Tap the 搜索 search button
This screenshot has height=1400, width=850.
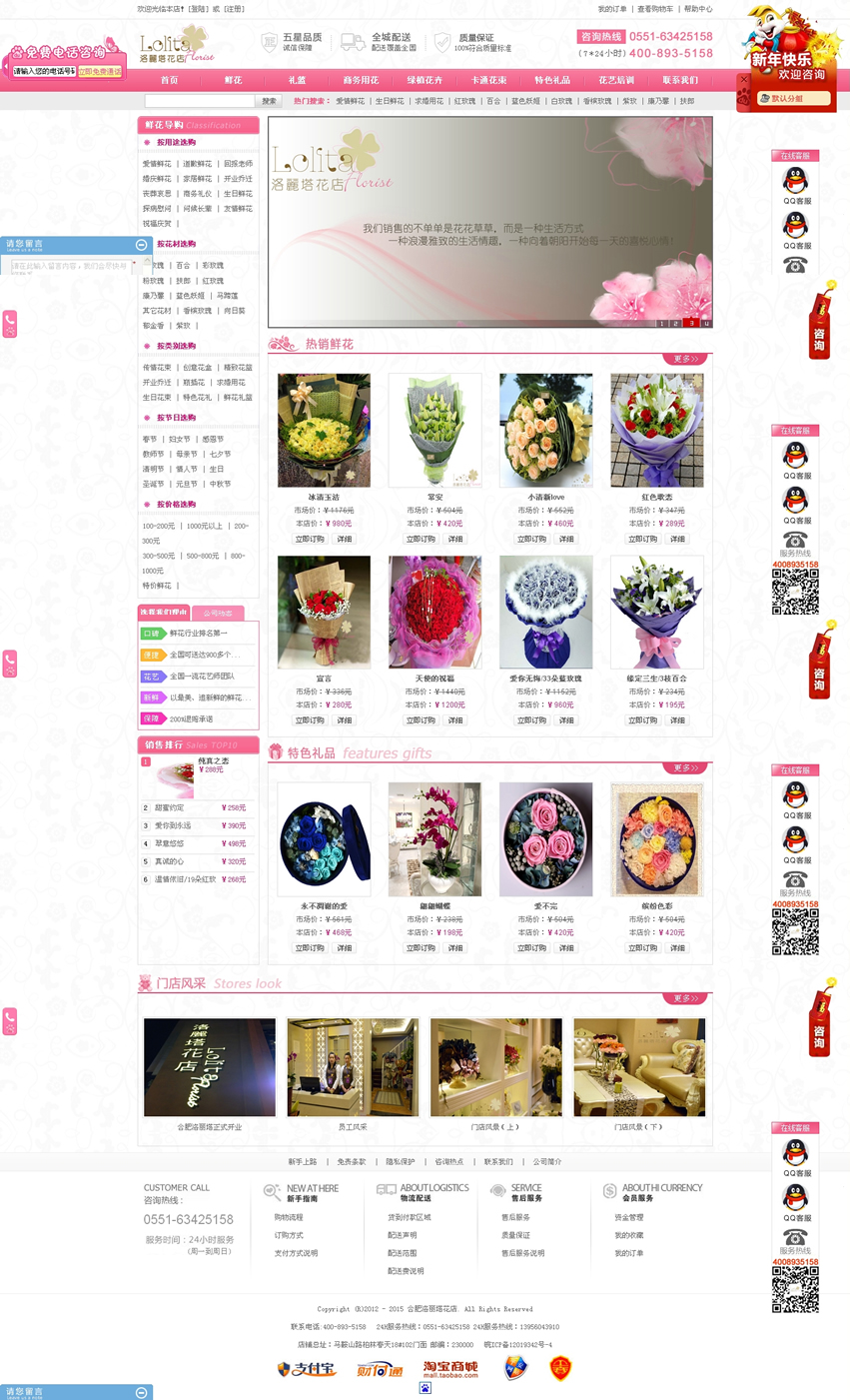pyautogui.click(x=269, y=101)
